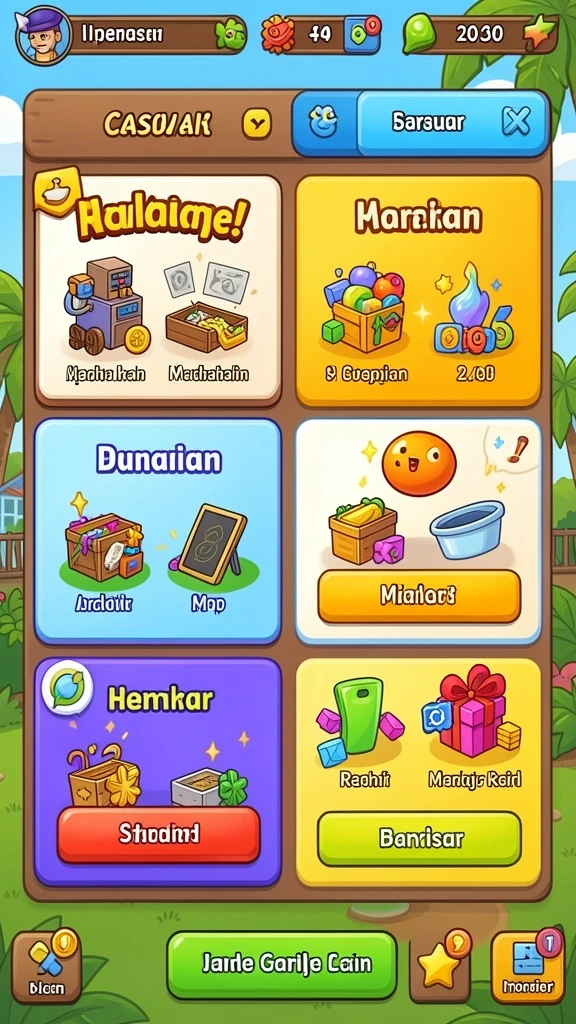Tap the Jarde Garije Cain button

(281, 965)
